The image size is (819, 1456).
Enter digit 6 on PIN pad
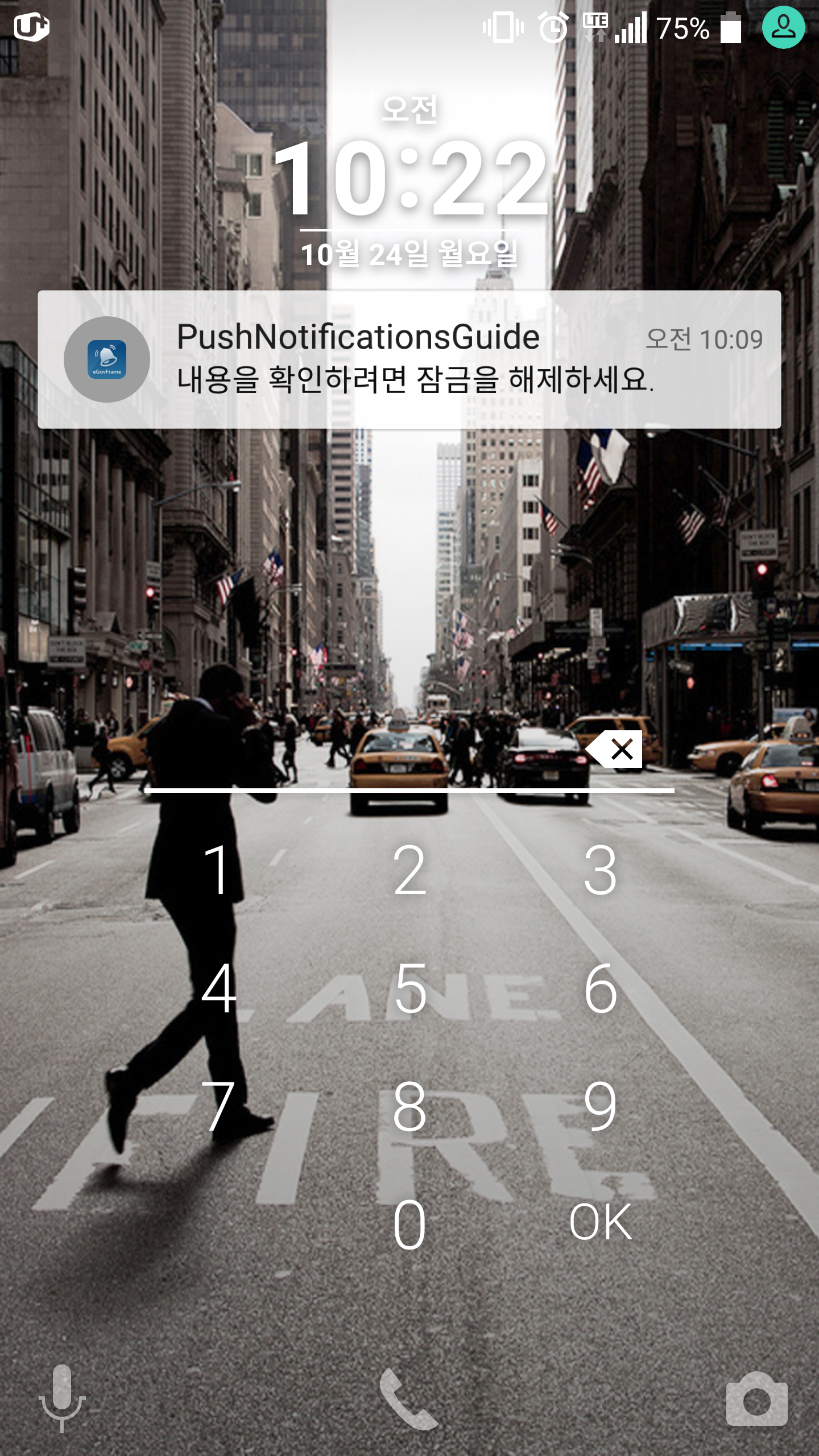tap(601, 988)
